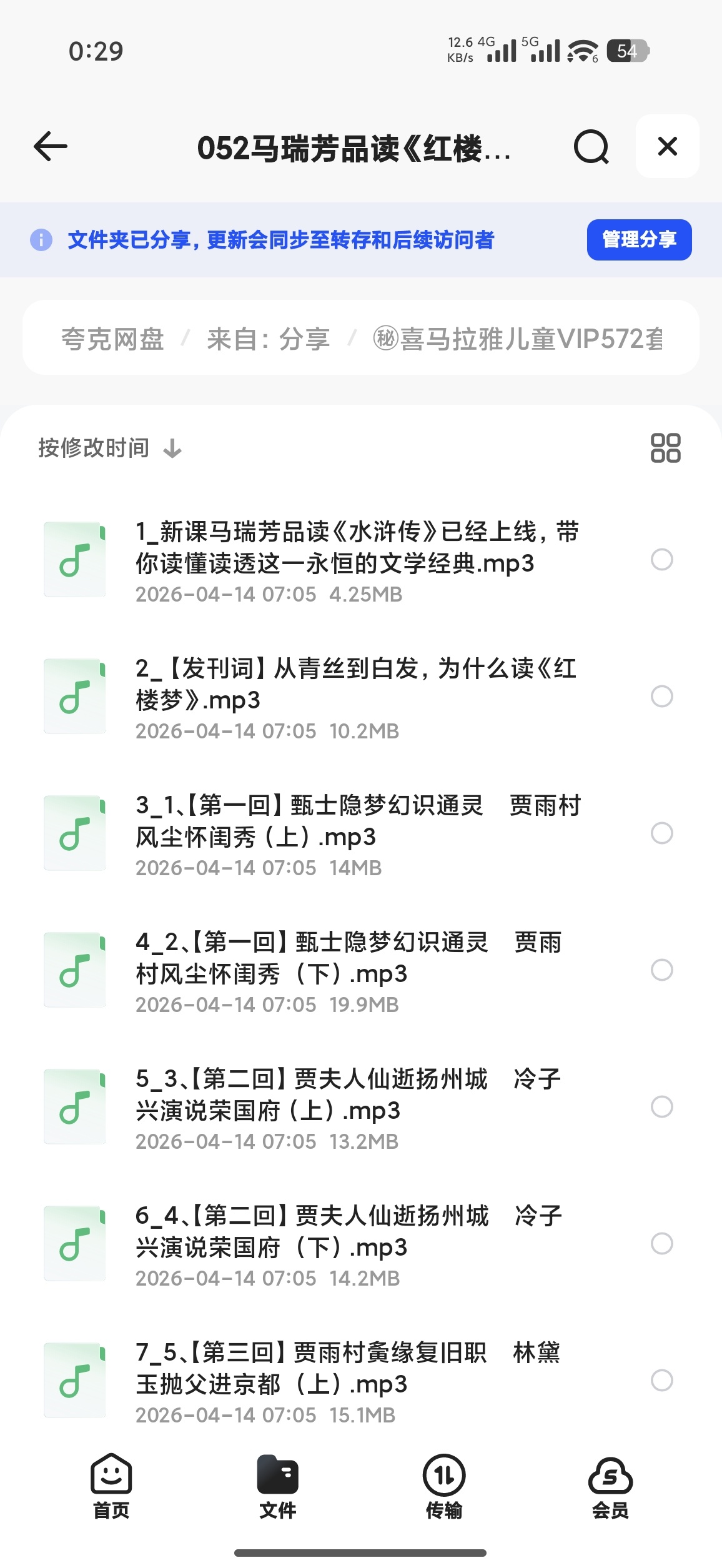Select the 4_2、【第一回】（下）file checkbox

661,970
